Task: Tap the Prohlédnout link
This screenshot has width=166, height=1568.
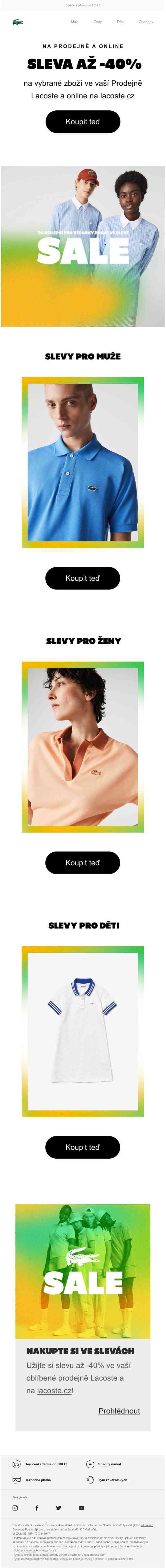Action: (119, 1411)
